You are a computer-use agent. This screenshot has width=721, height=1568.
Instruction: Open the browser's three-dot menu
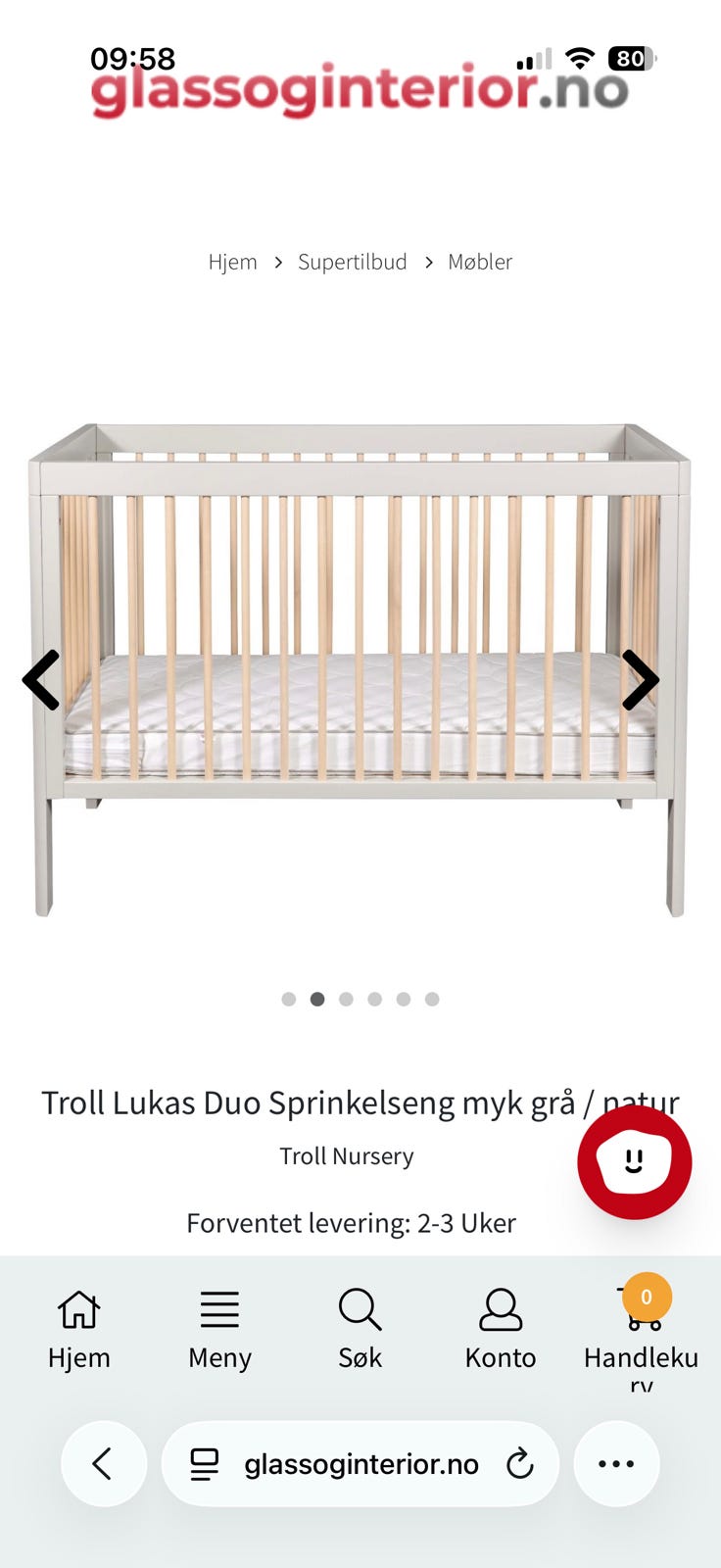[616, 1463]
